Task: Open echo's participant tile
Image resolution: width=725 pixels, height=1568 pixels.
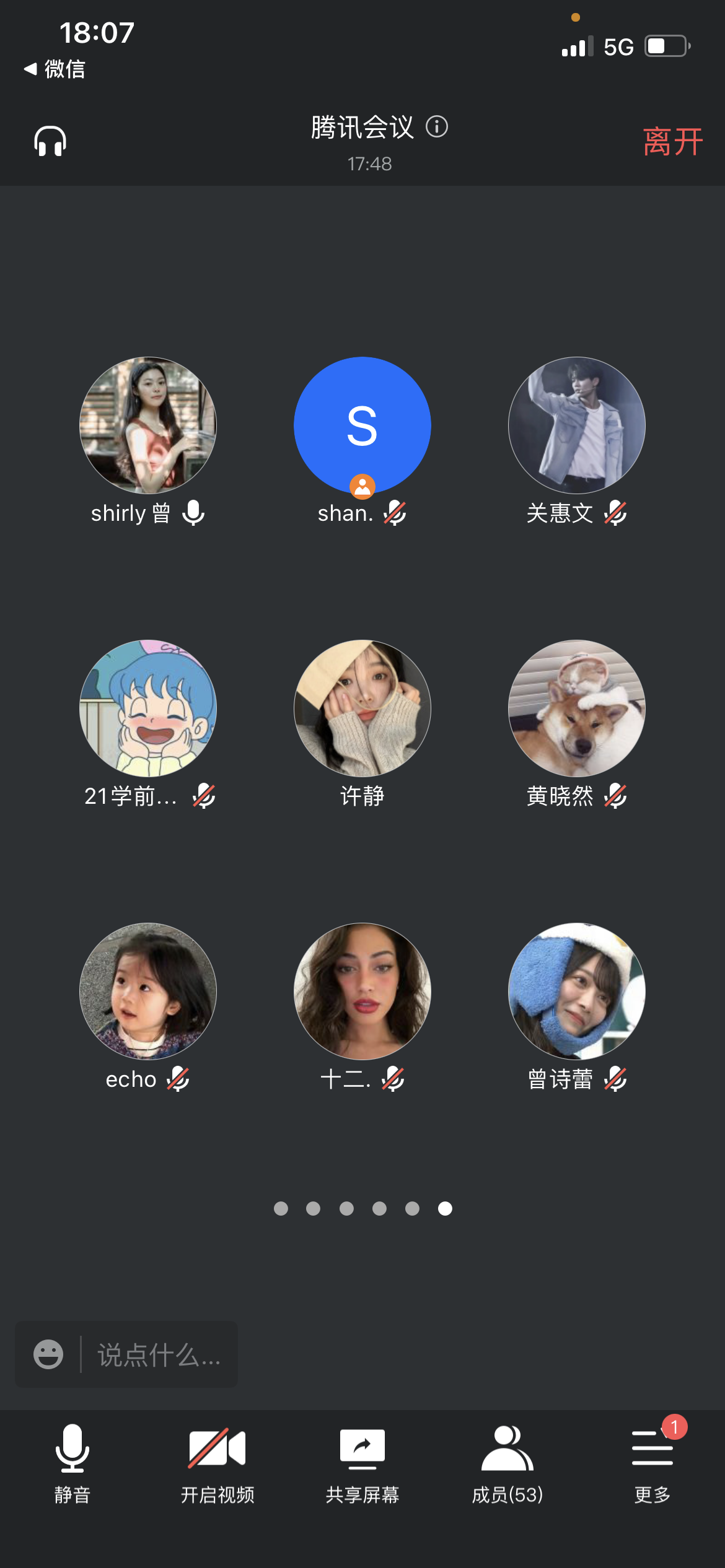Action: (x=148, y=991)
